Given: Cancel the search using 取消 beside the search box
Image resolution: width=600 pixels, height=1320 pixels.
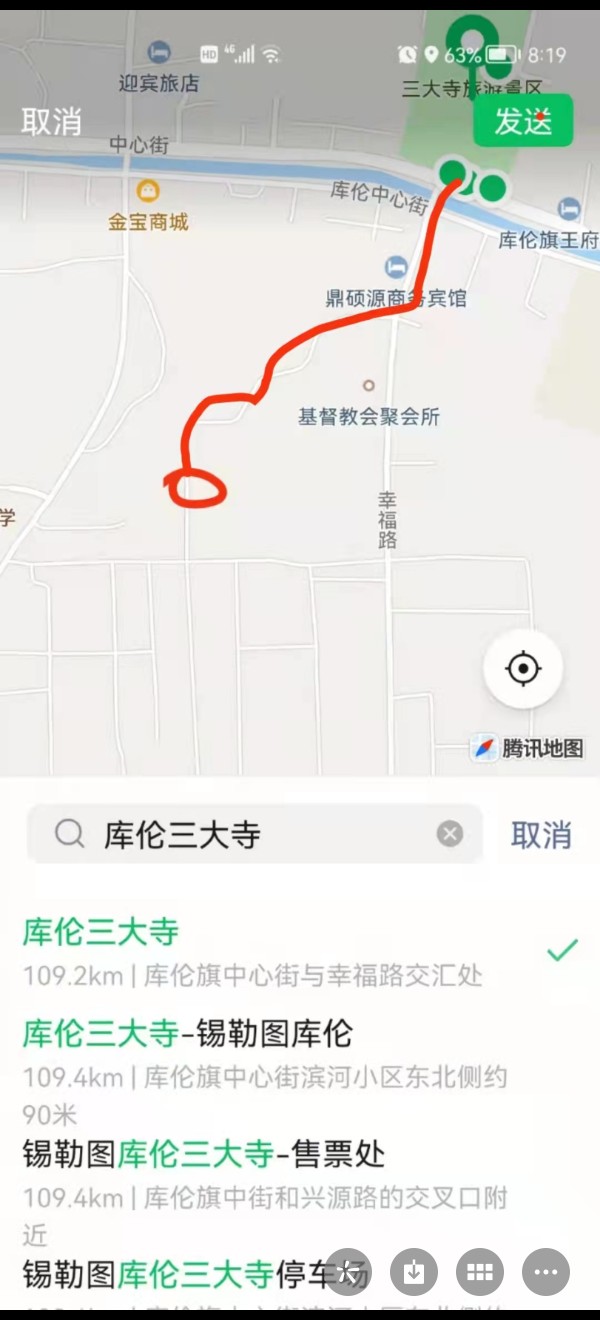Looking at the screenshot, I should click(x=541, y=834).
